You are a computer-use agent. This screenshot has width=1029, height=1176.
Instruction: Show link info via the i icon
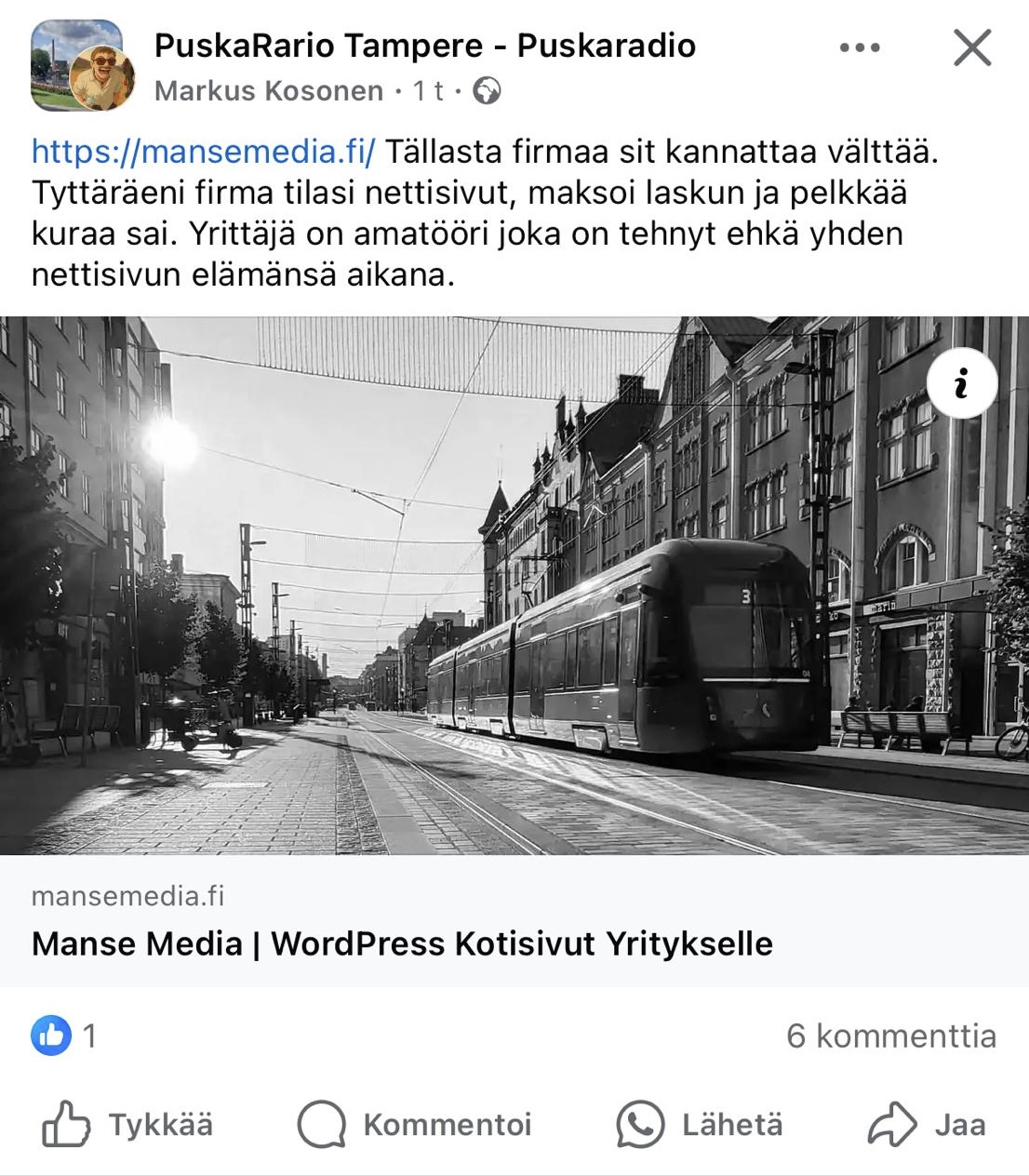[962, 383]
